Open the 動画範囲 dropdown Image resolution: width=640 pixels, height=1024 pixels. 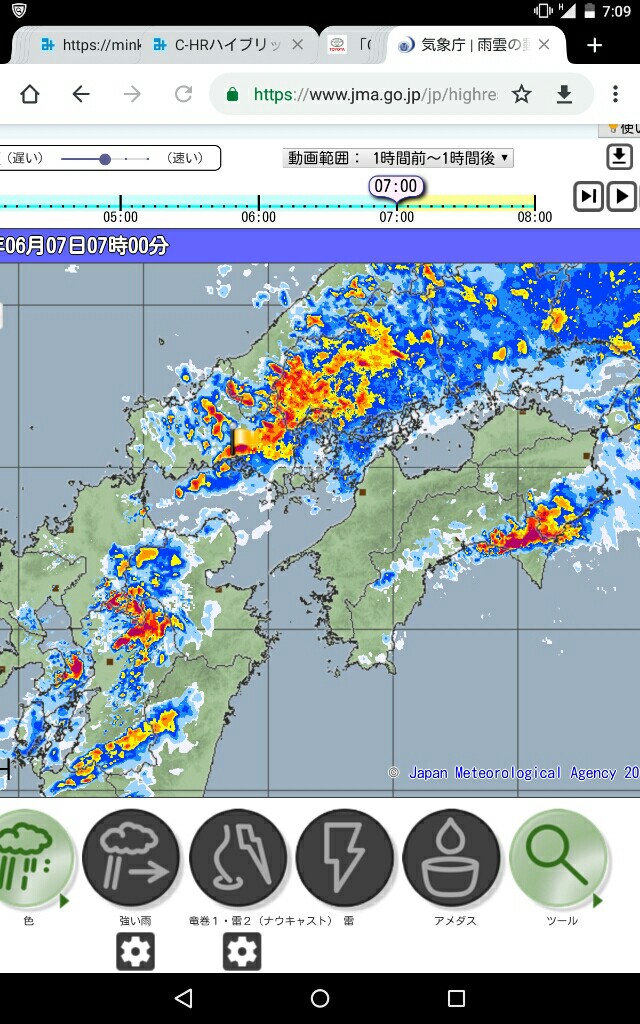click(398, 158)
